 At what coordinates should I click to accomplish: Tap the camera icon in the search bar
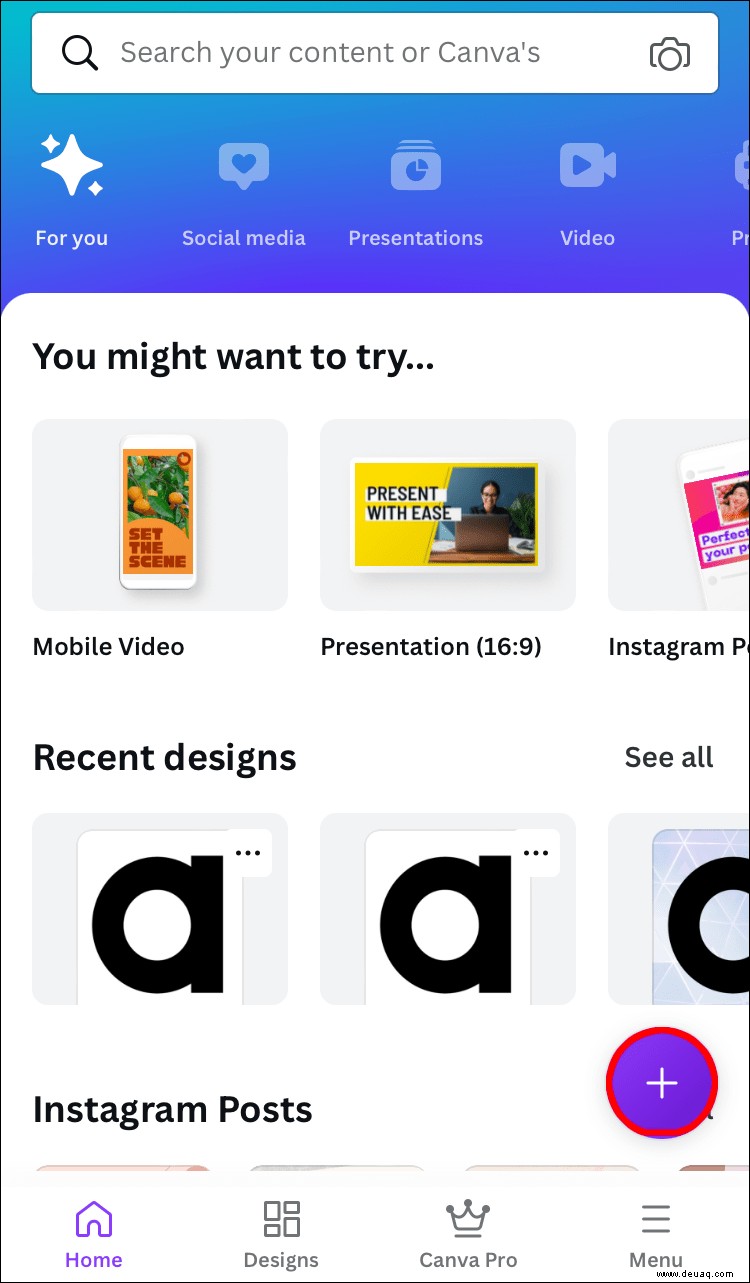(669, 53)
